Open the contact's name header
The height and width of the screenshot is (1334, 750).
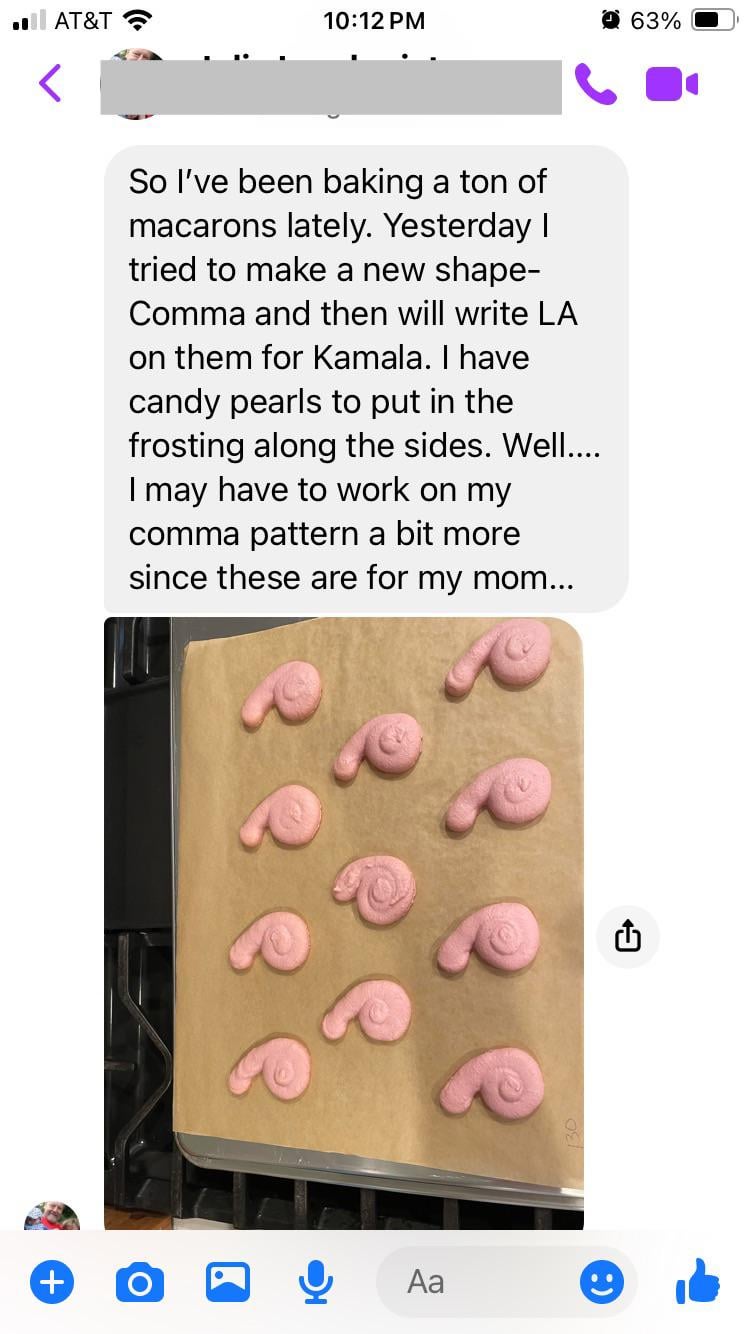click(x=330, y=86)
